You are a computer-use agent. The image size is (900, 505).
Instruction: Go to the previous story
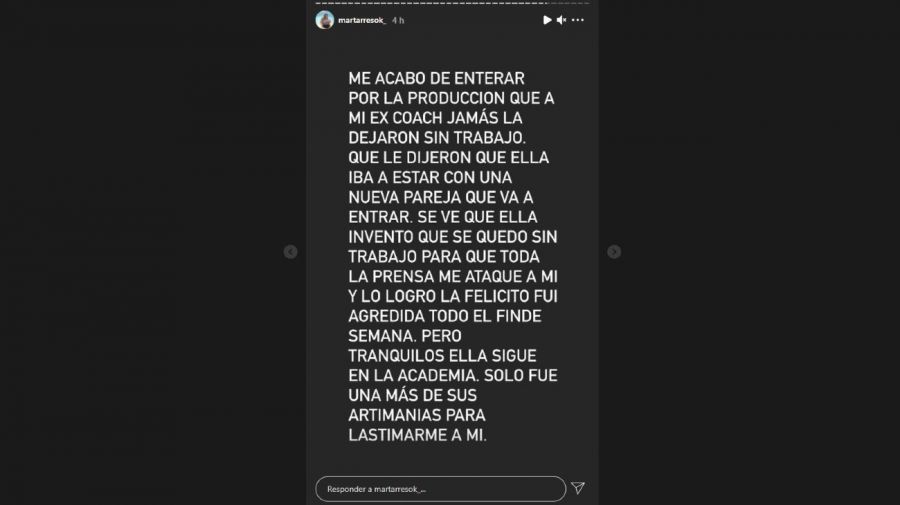tap(290, 252)
